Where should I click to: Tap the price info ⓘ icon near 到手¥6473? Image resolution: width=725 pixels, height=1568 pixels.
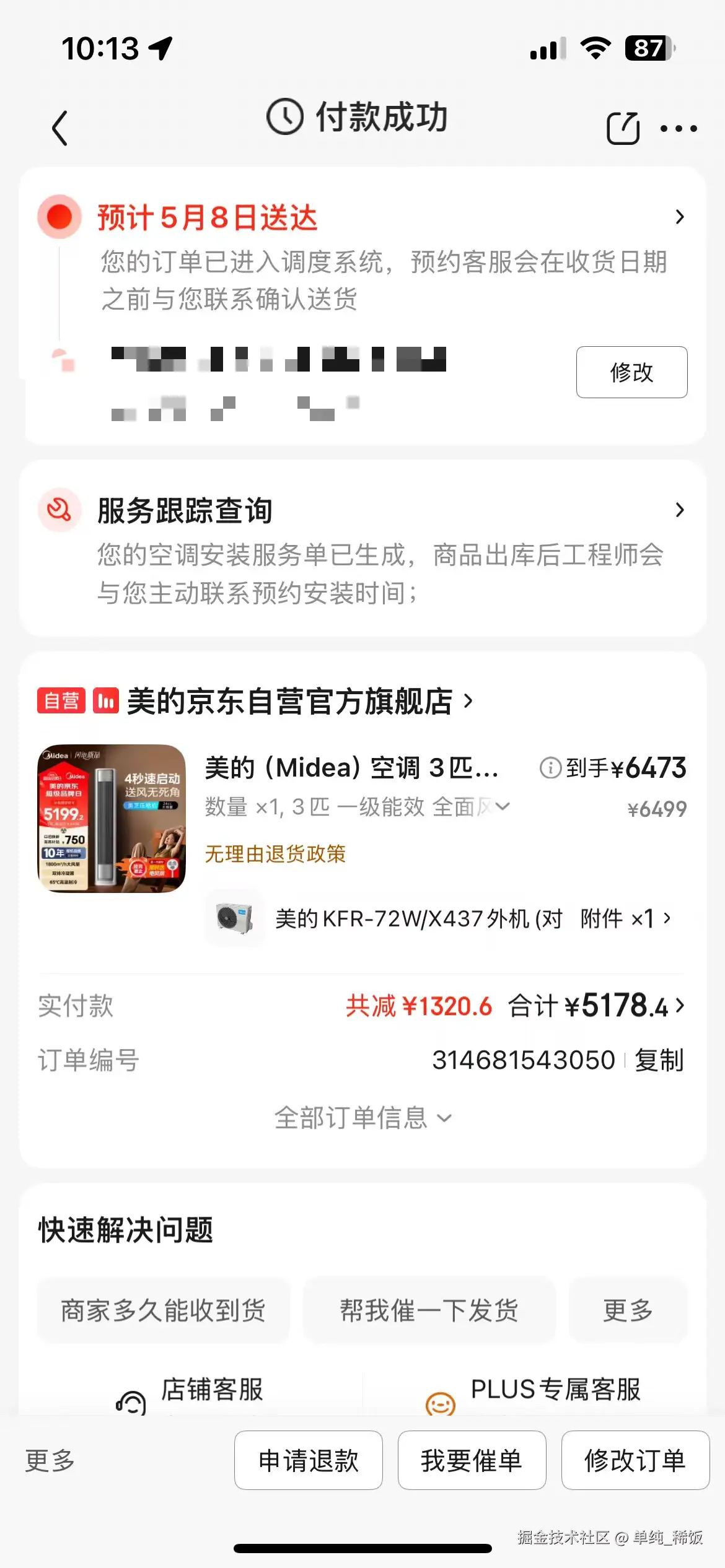tap(550, 768)
